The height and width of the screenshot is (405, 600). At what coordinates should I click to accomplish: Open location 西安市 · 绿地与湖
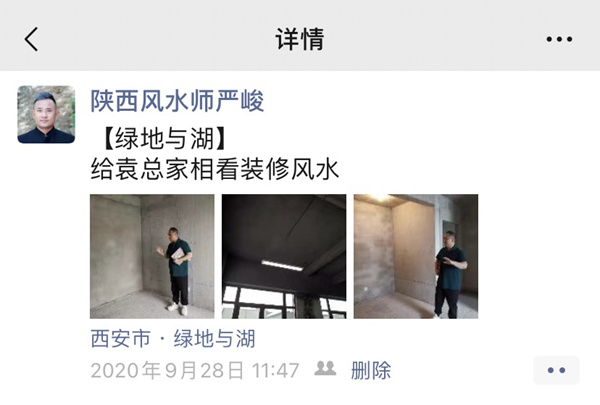click(x=172, y=337)
